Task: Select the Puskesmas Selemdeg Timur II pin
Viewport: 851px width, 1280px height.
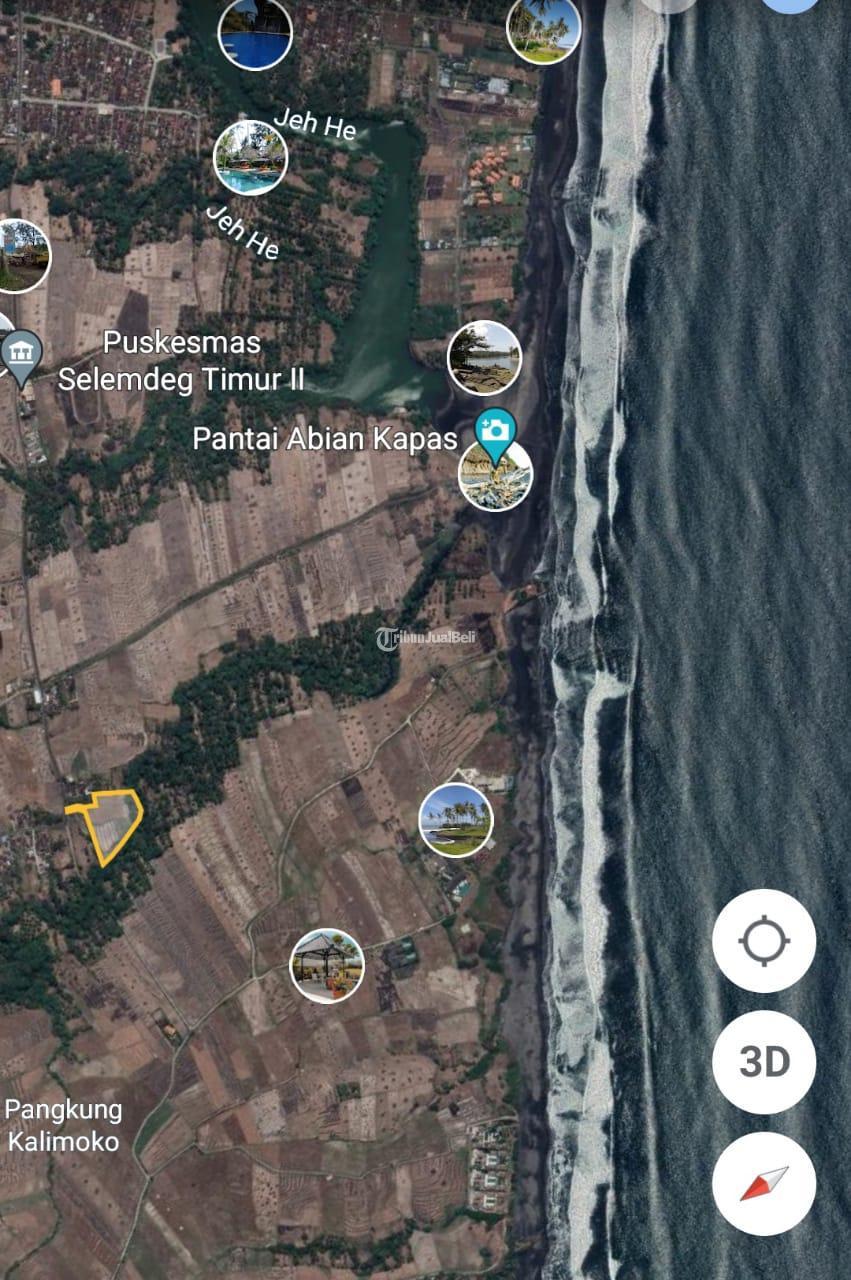Action: click(x=21, y=353)
